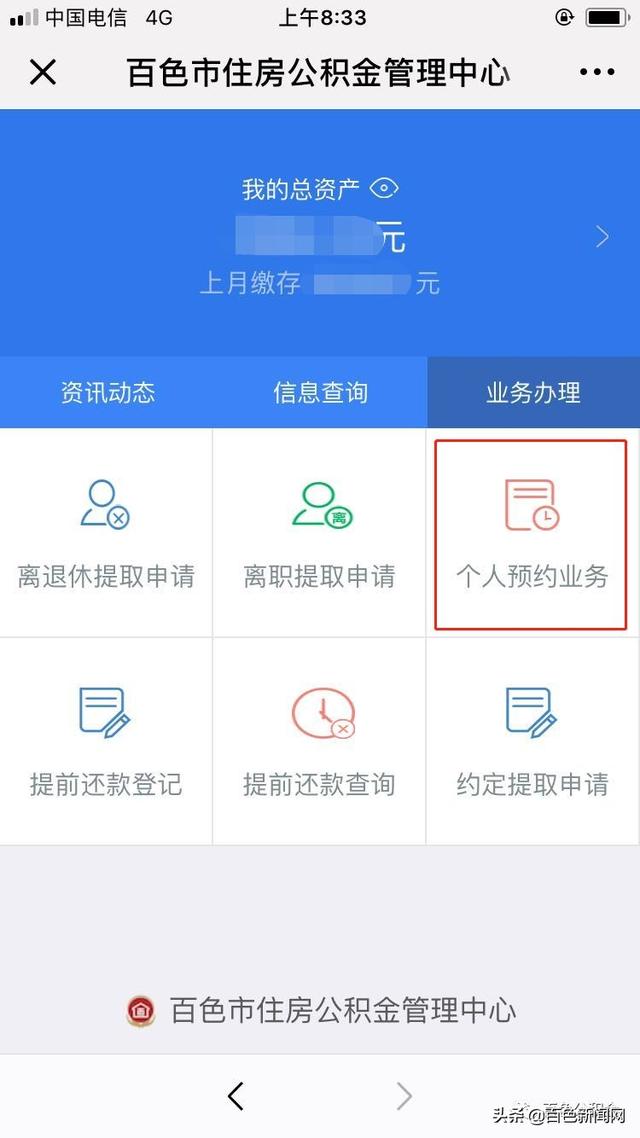Go back with the bottom left arrow
This screenshot has width=640, height=1138.
pyautogui.click(x=235, y=1096)
